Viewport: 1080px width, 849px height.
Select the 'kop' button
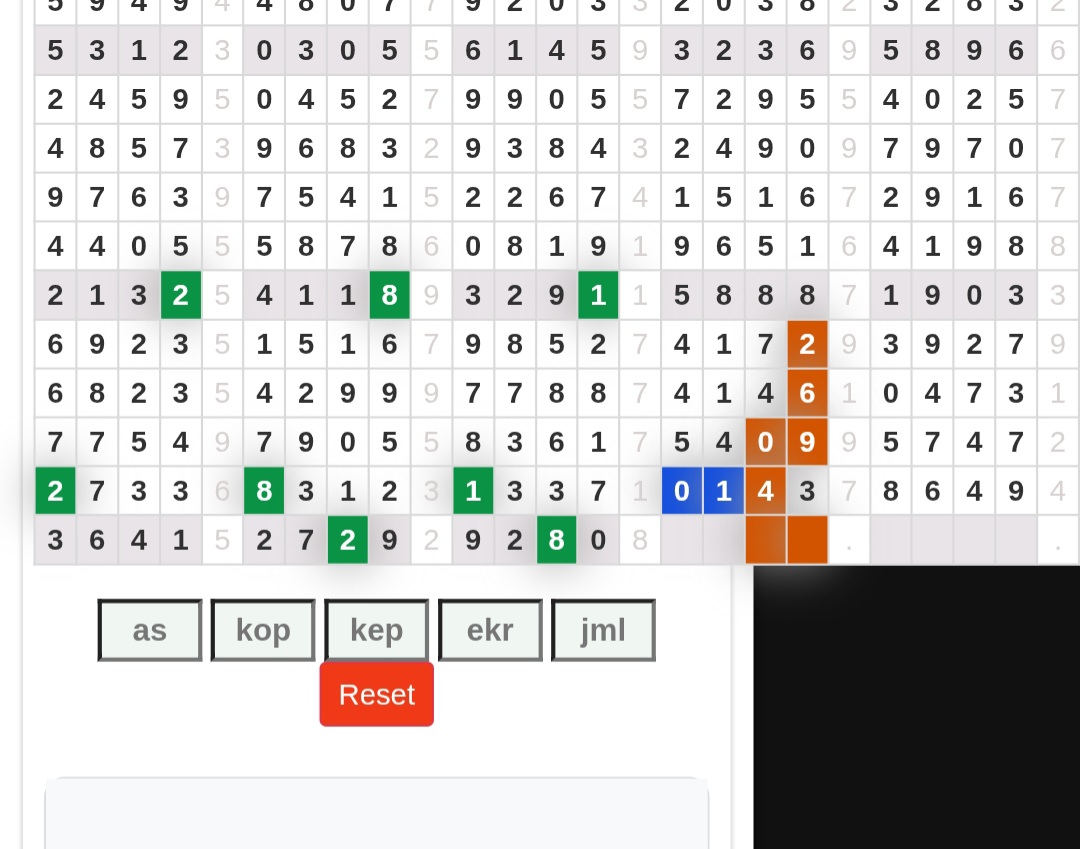(263, 630)
